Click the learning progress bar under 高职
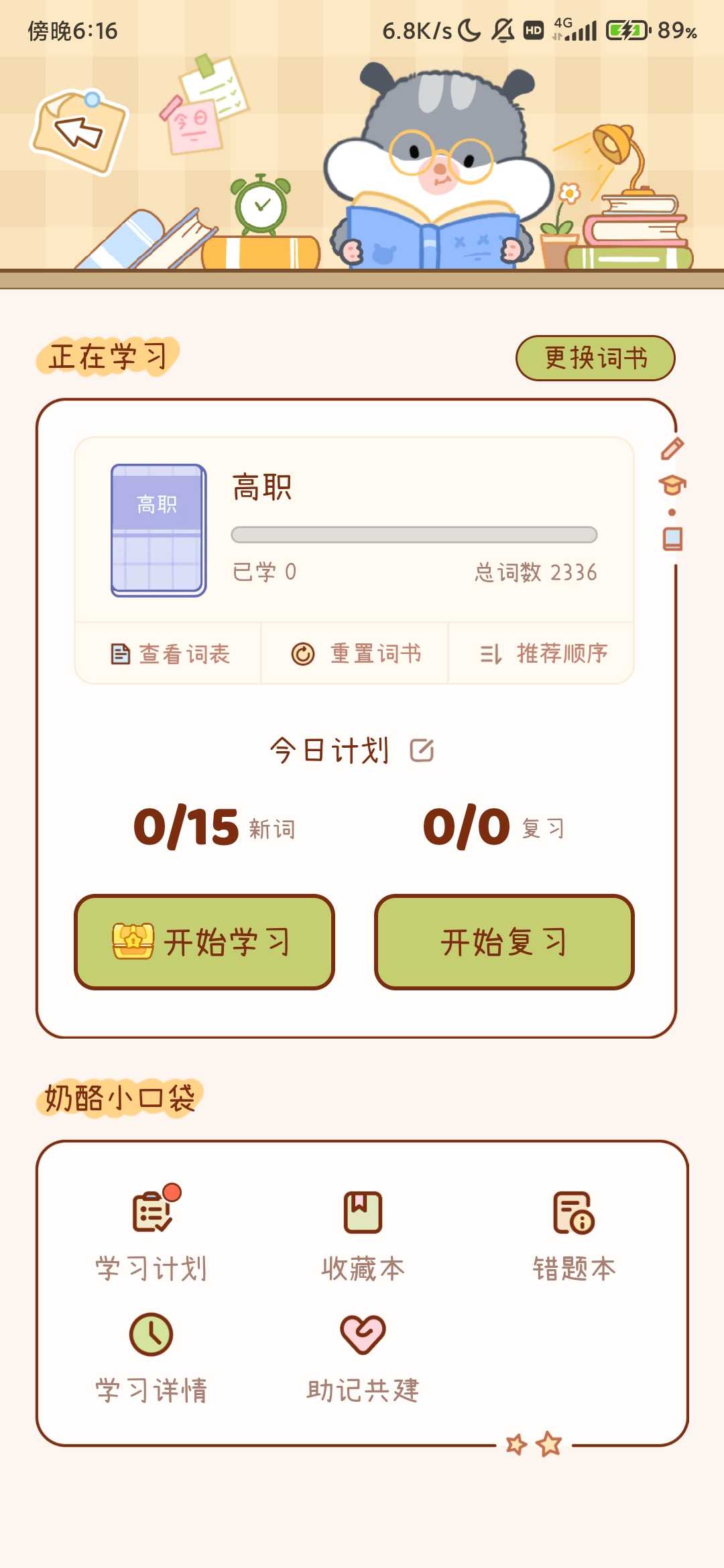724x1568 pixels. 413,535
